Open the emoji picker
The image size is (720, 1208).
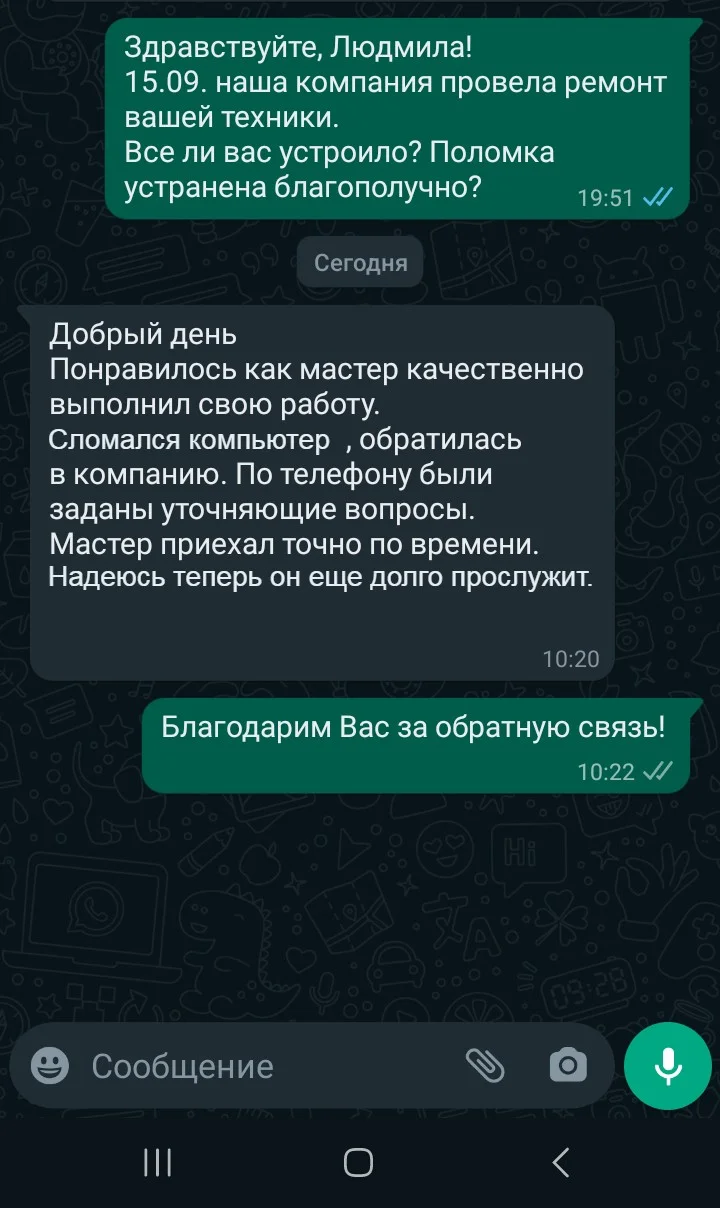coord(50,1066)
